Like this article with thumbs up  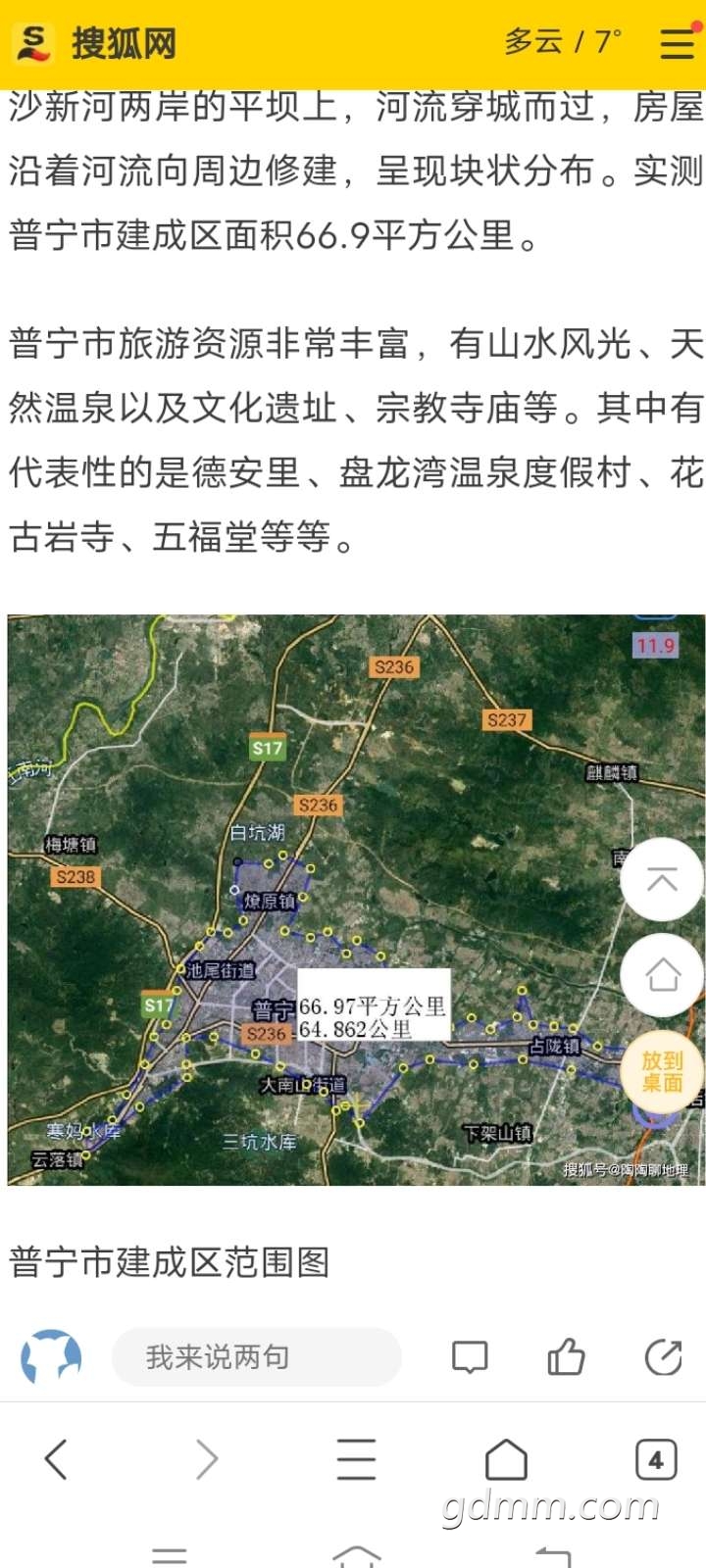click(x=566, y=1357)
